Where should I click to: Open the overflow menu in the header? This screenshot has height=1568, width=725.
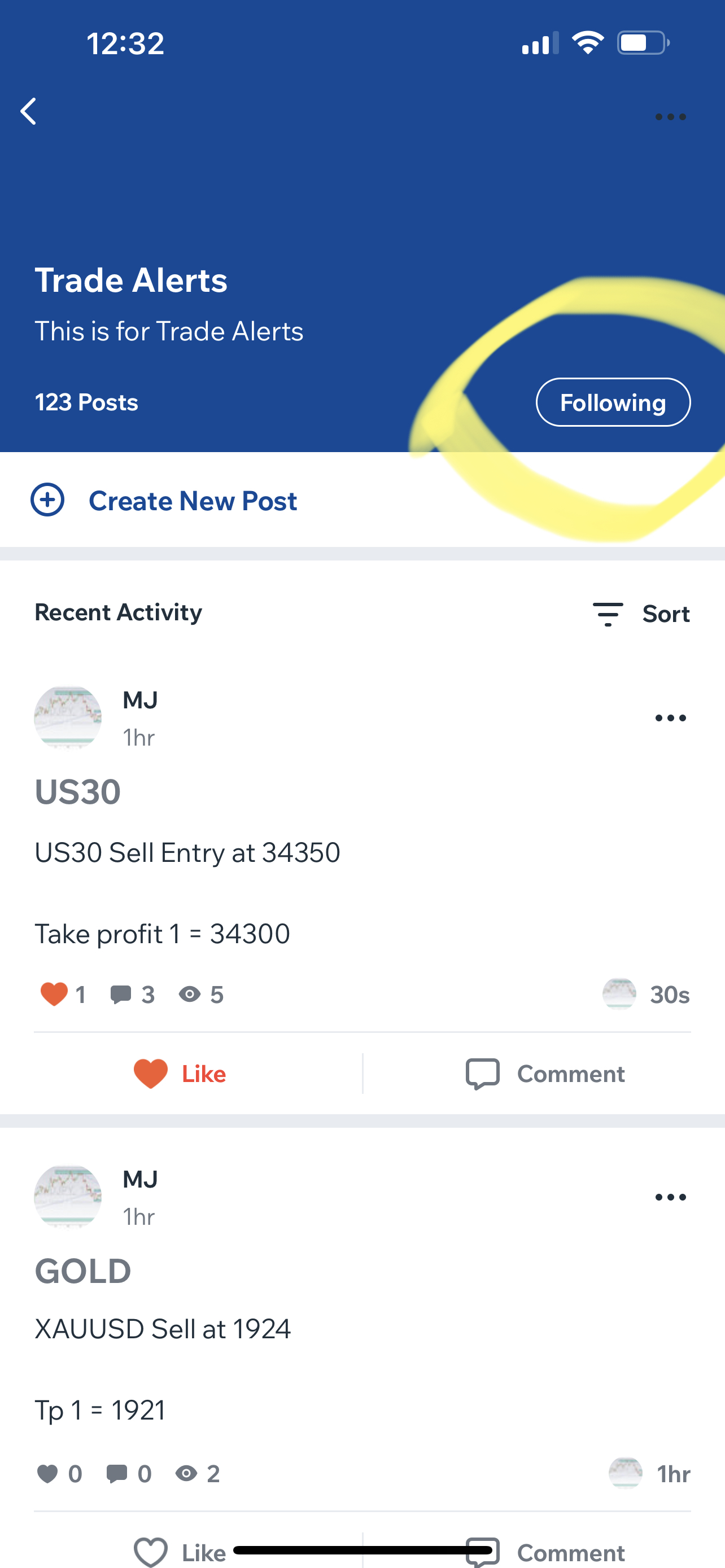(670, 117)
